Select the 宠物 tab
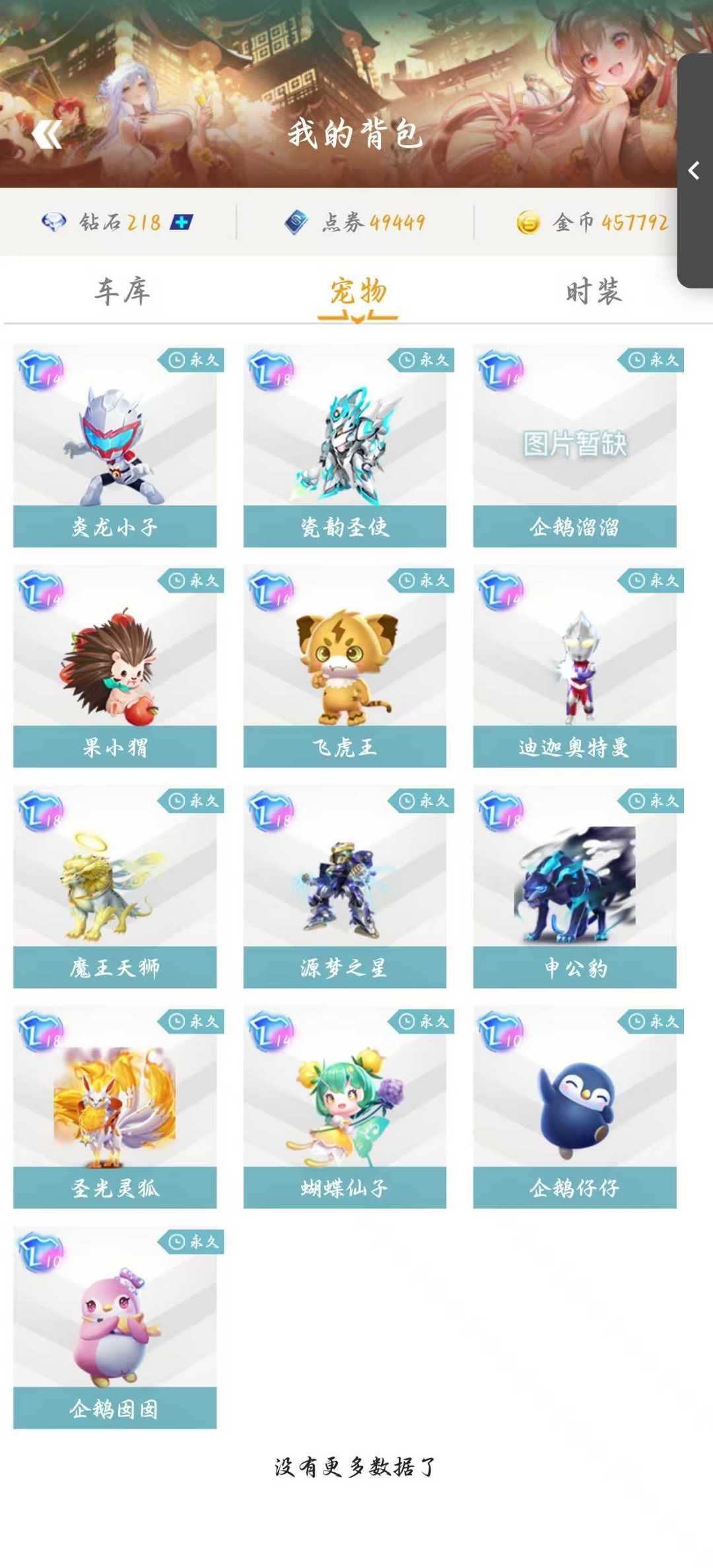Viewport: 713px width, 1568px height. pos(357,291)
